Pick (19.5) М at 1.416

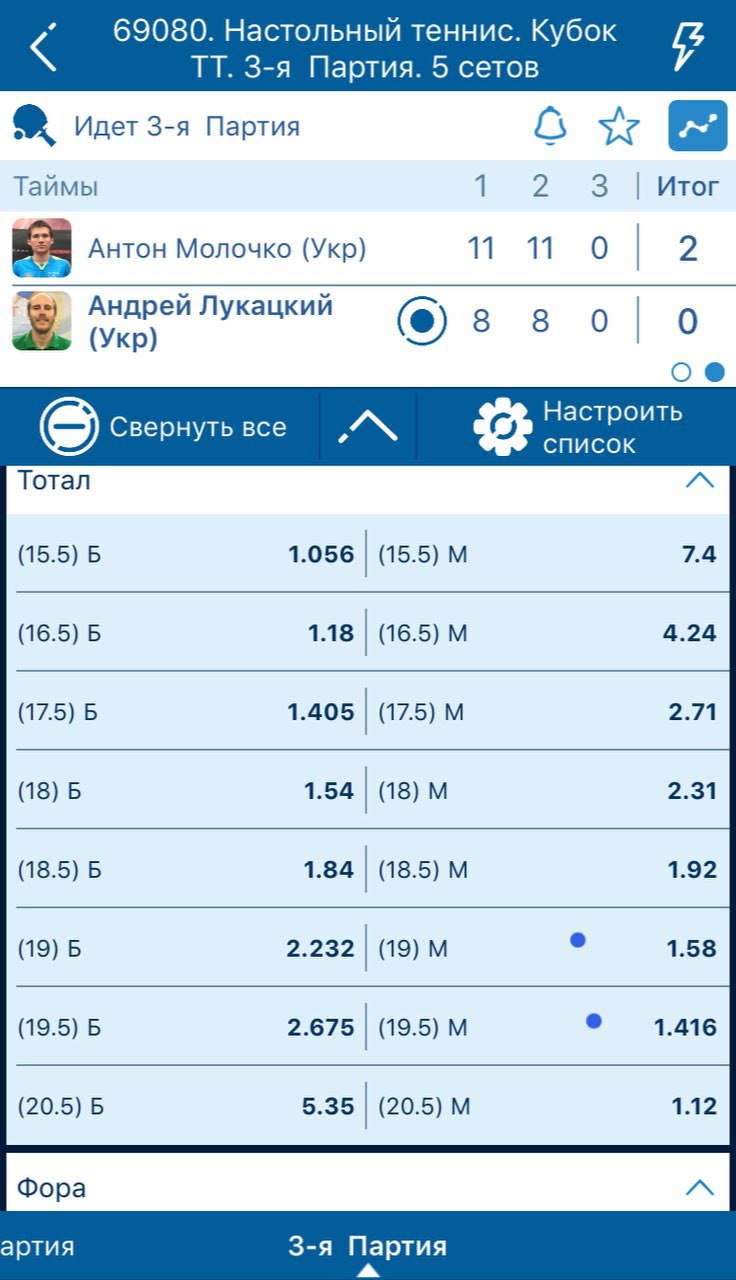(548, 1027)
